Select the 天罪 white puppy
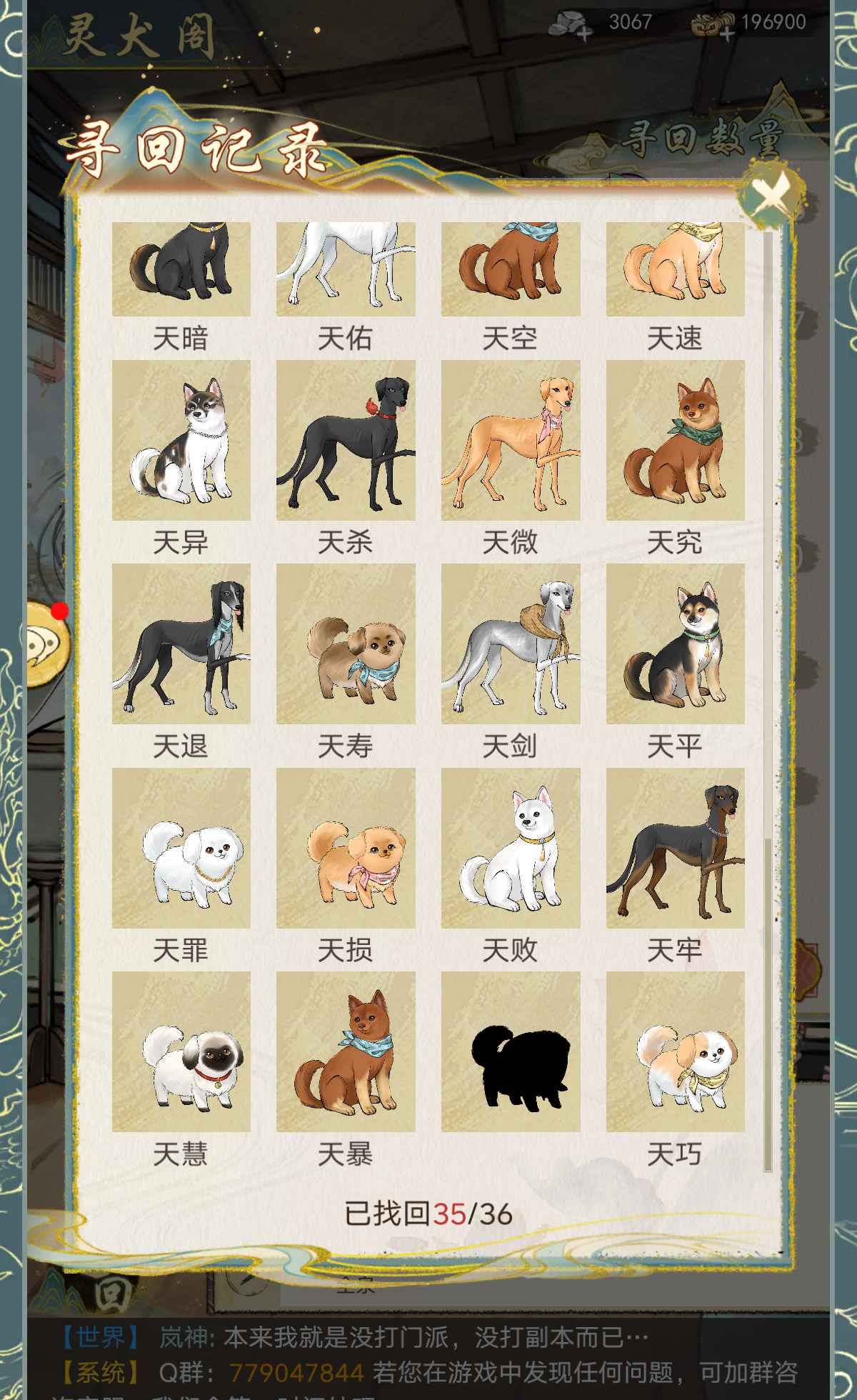 pyautogui.click(x=181, y=848)
